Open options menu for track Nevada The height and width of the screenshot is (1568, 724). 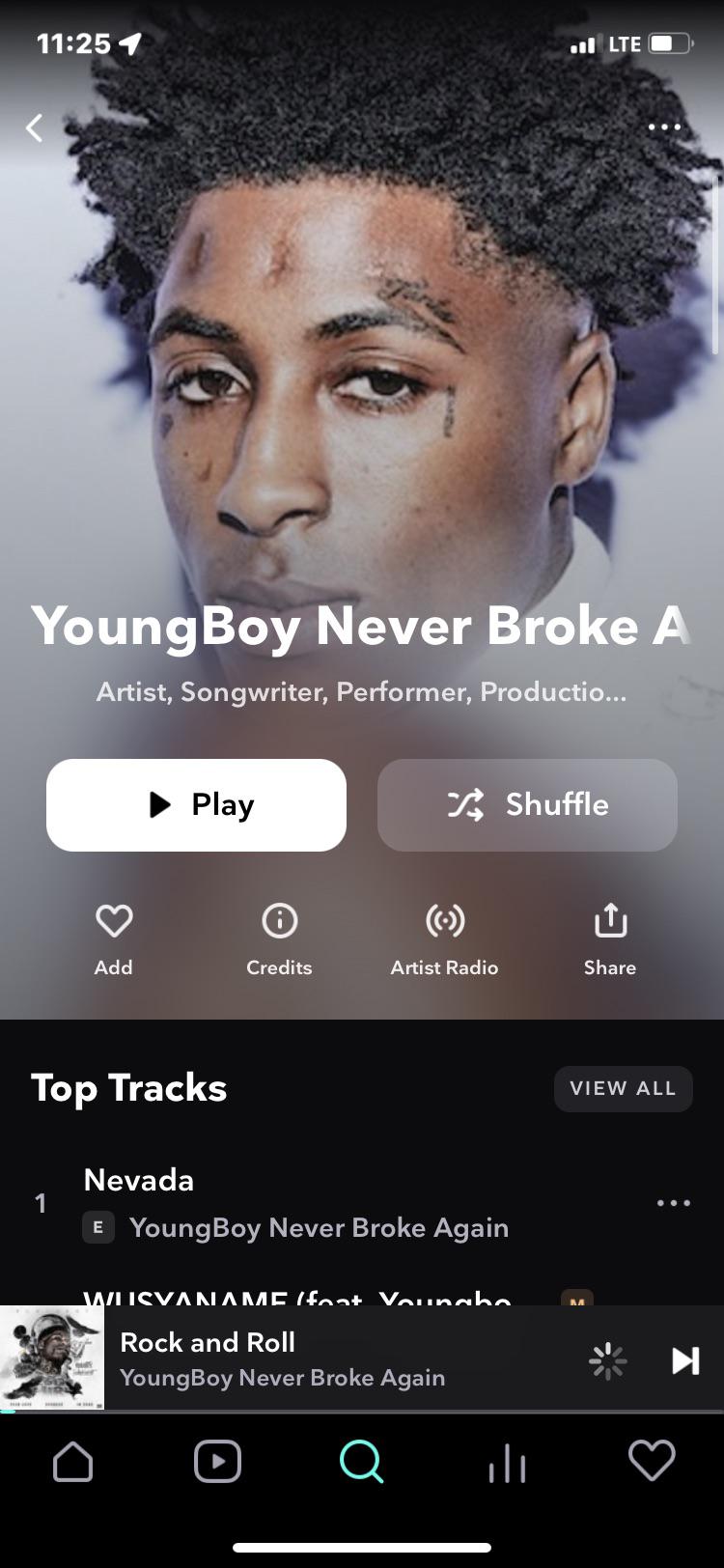pos(672,1203)
